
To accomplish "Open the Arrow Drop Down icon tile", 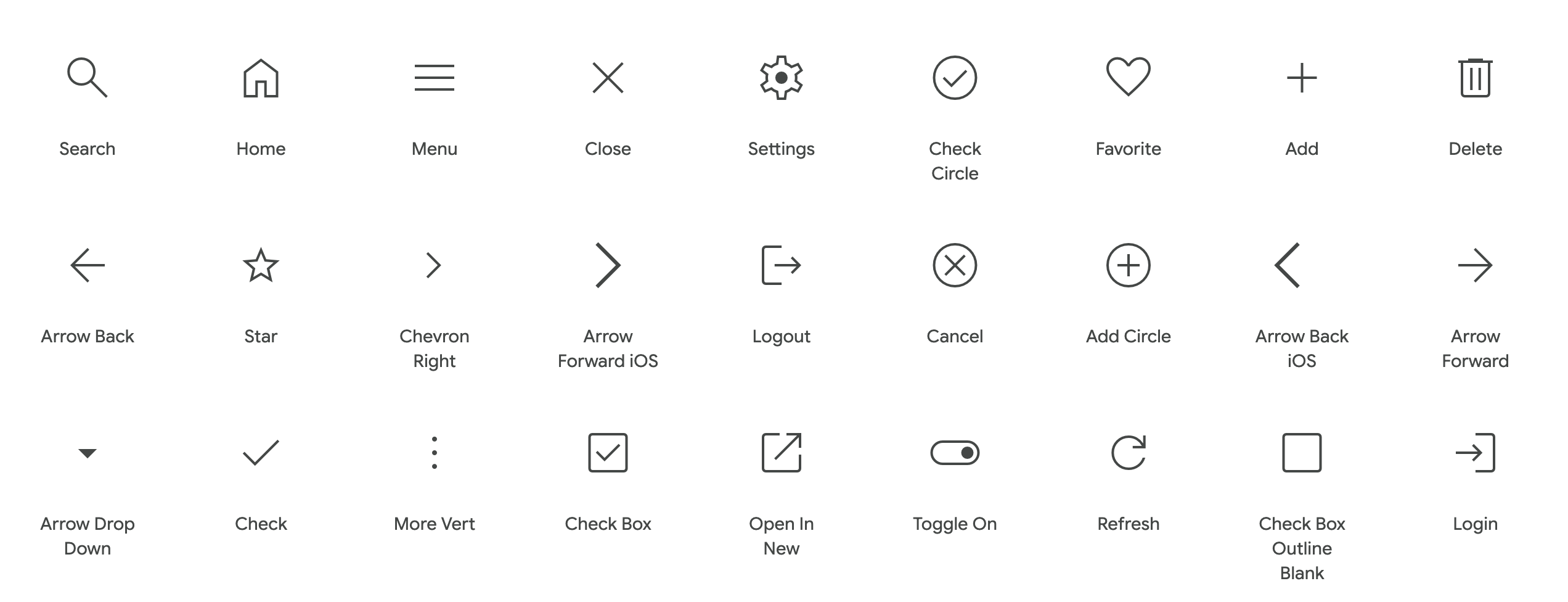I will [88, 453].
